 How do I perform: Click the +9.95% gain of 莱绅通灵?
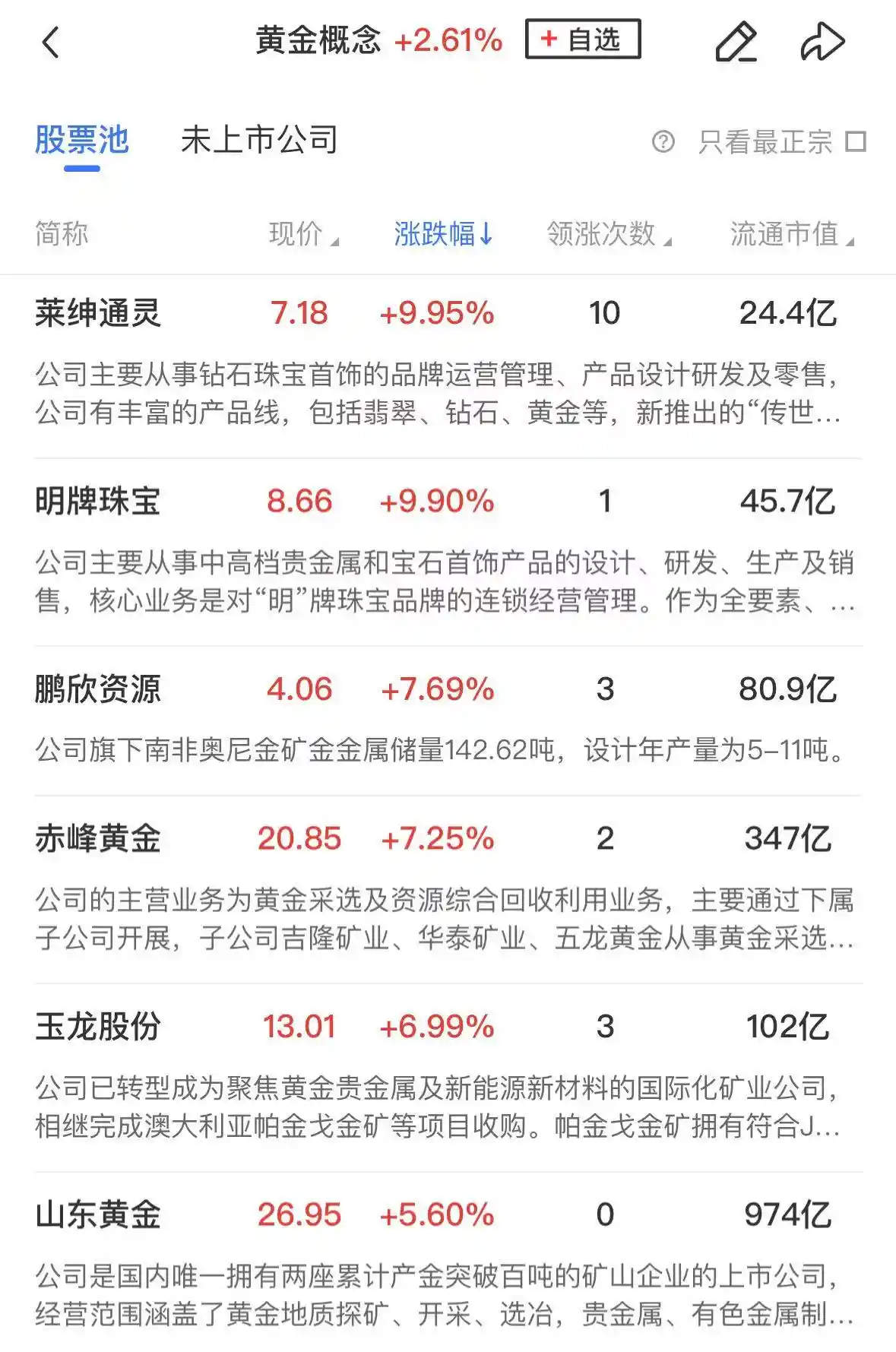435,312
